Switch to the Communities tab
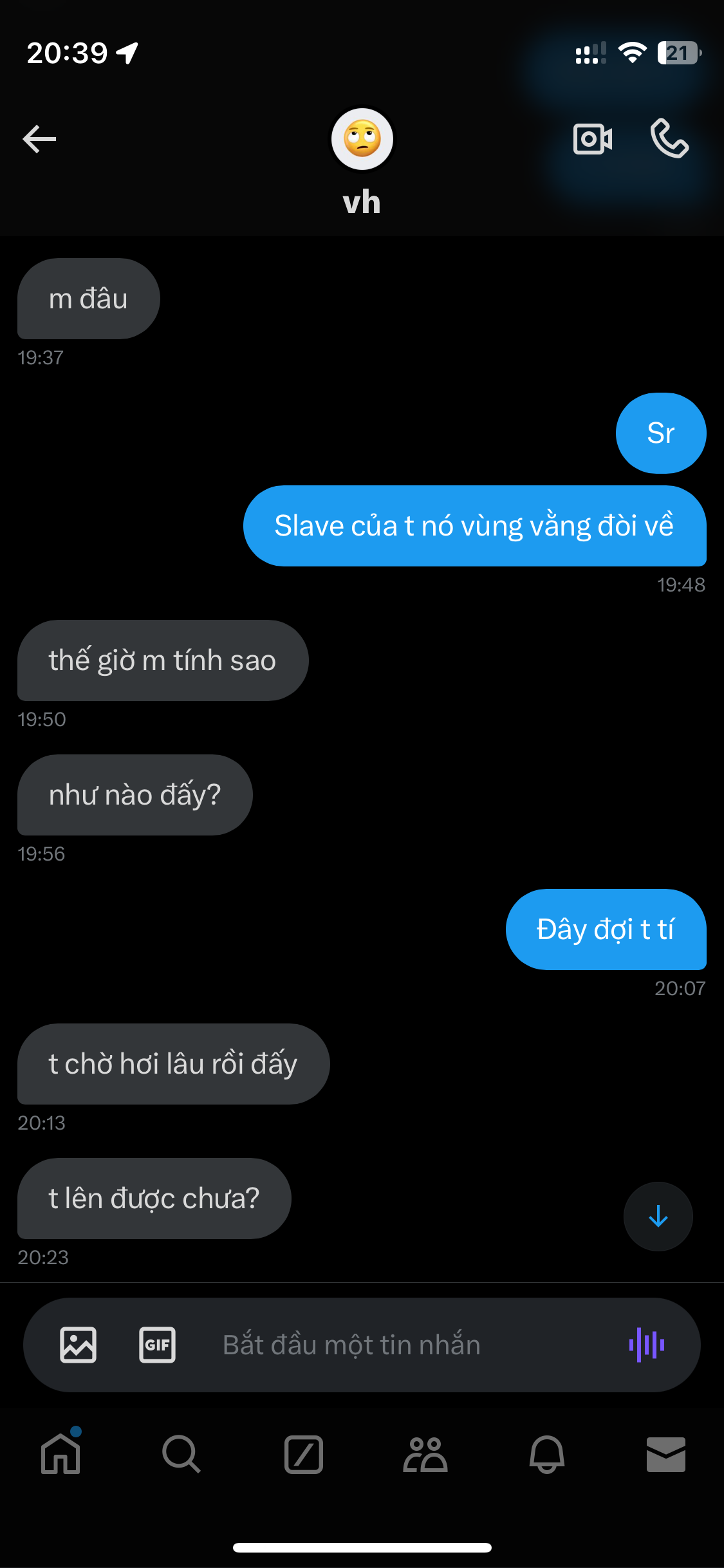 425,1454
